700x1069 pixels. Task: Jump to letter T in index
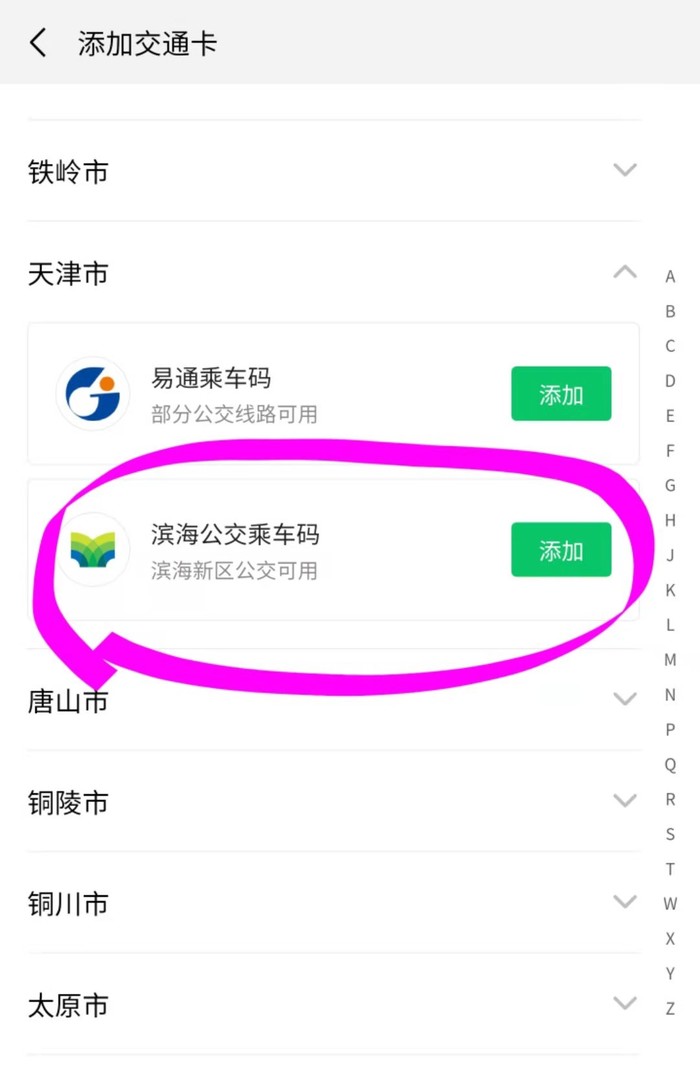[x=670, y=869]
